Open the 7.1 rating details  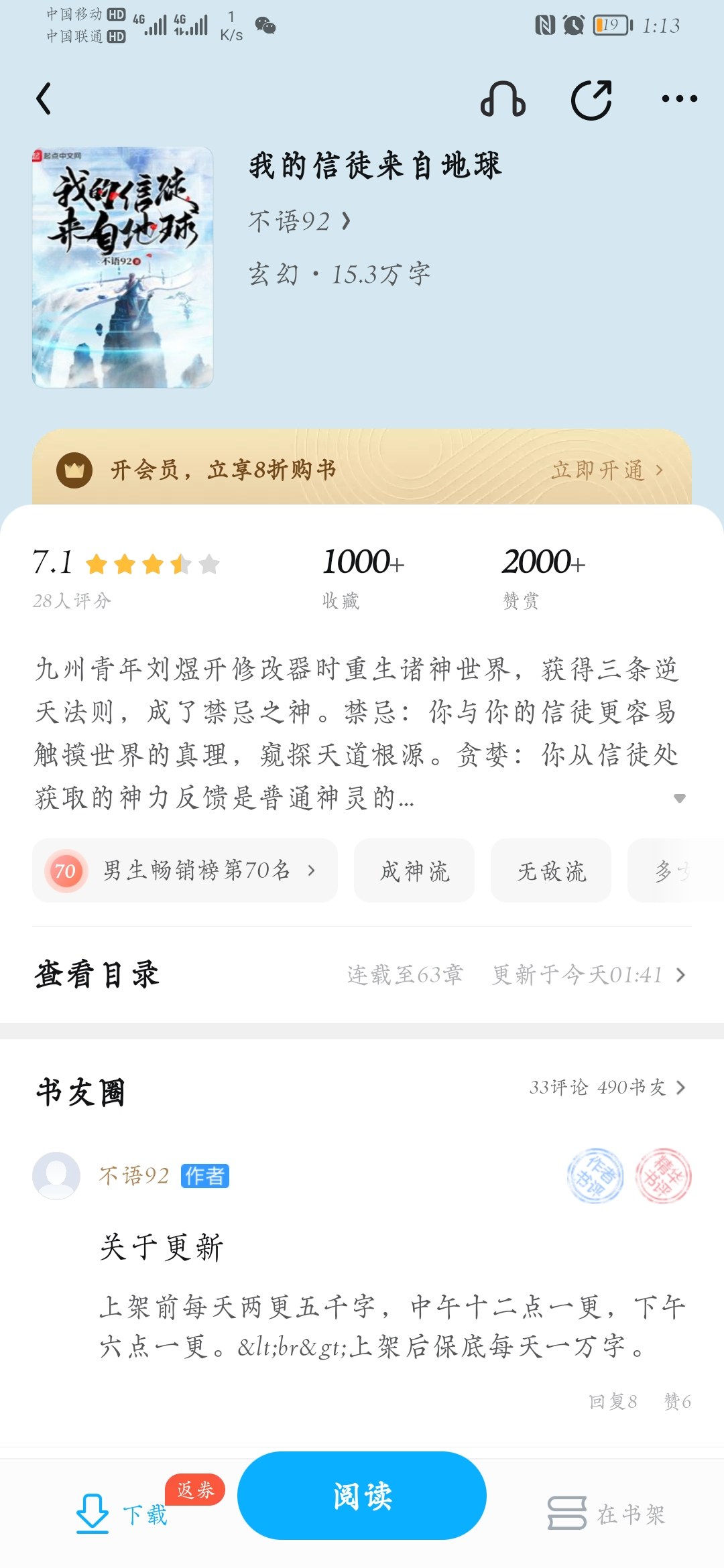[124, 575]
